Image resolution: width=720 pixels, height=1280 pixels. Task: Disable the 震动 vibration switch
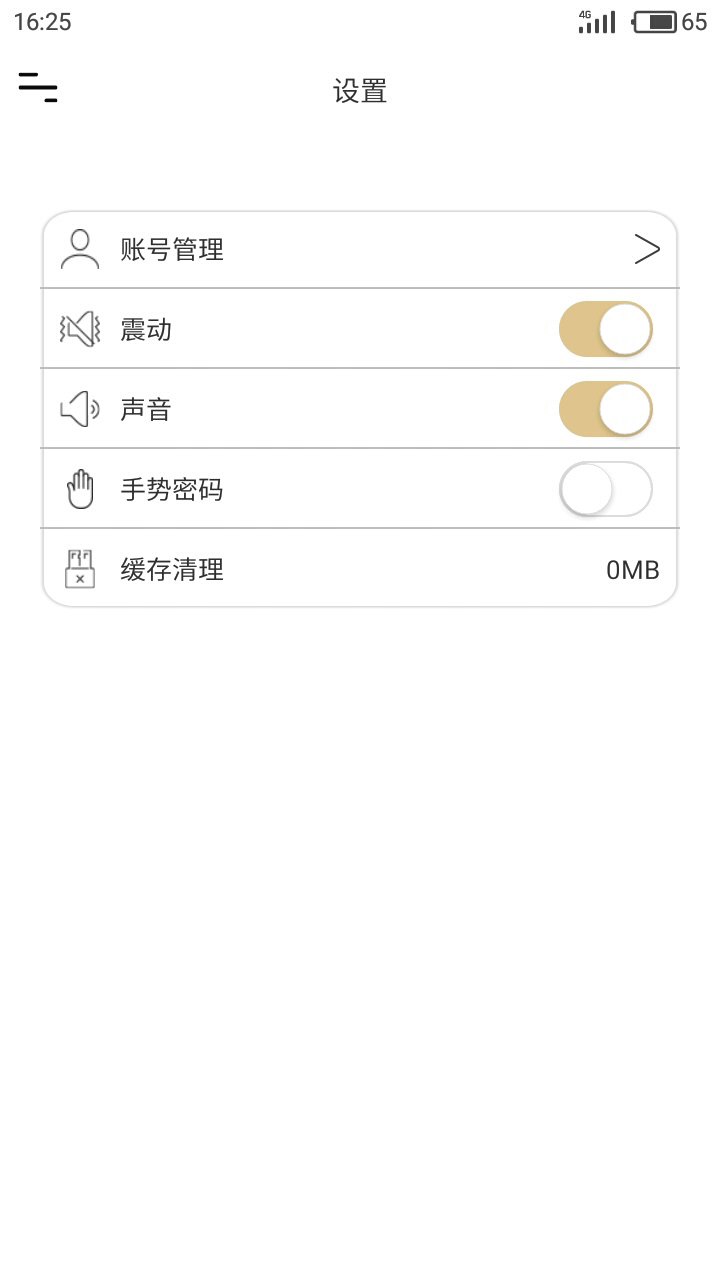click(607, 329)
